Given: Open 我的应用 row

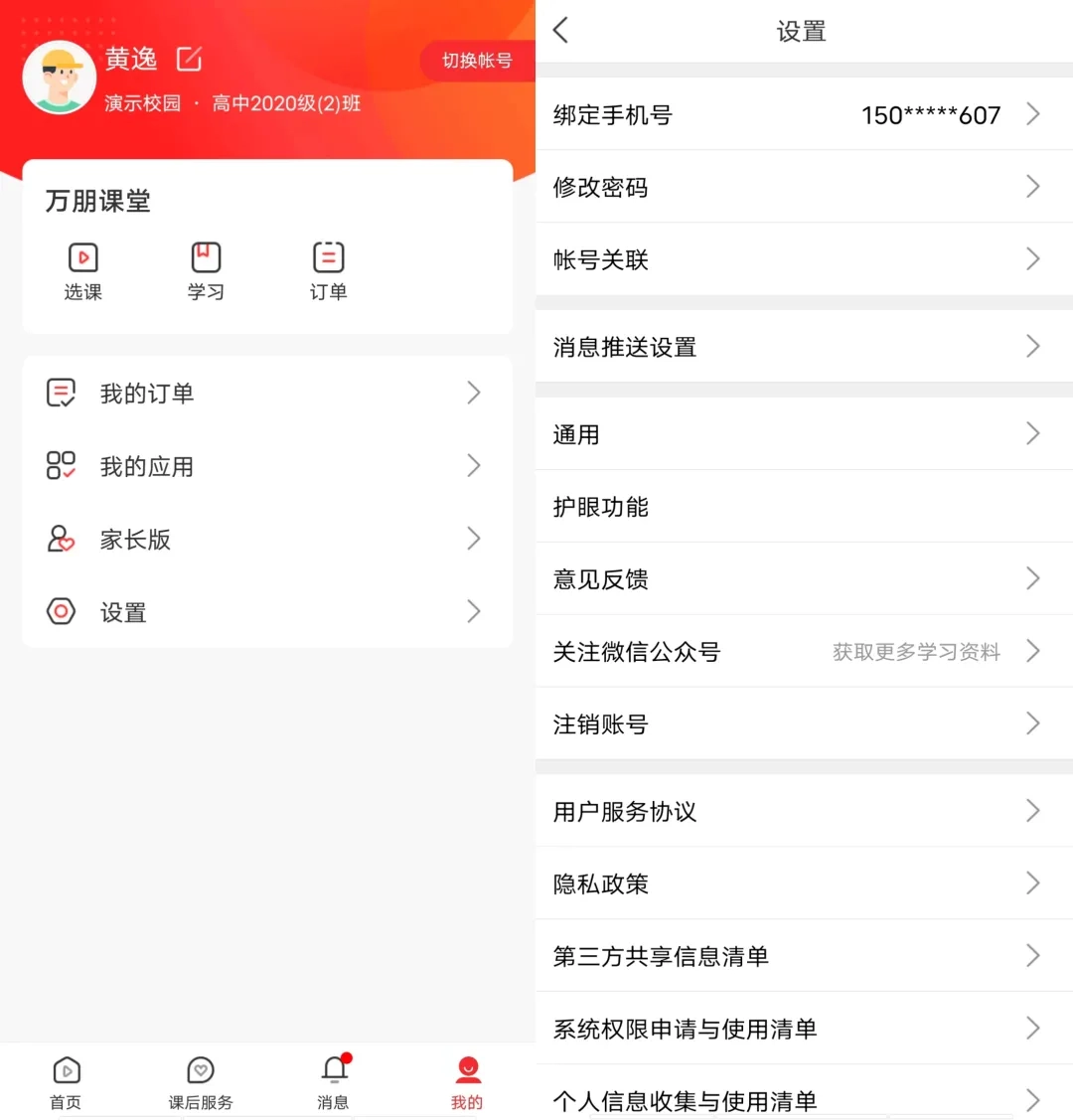Looking at the screenshot, I should (266, 466).
